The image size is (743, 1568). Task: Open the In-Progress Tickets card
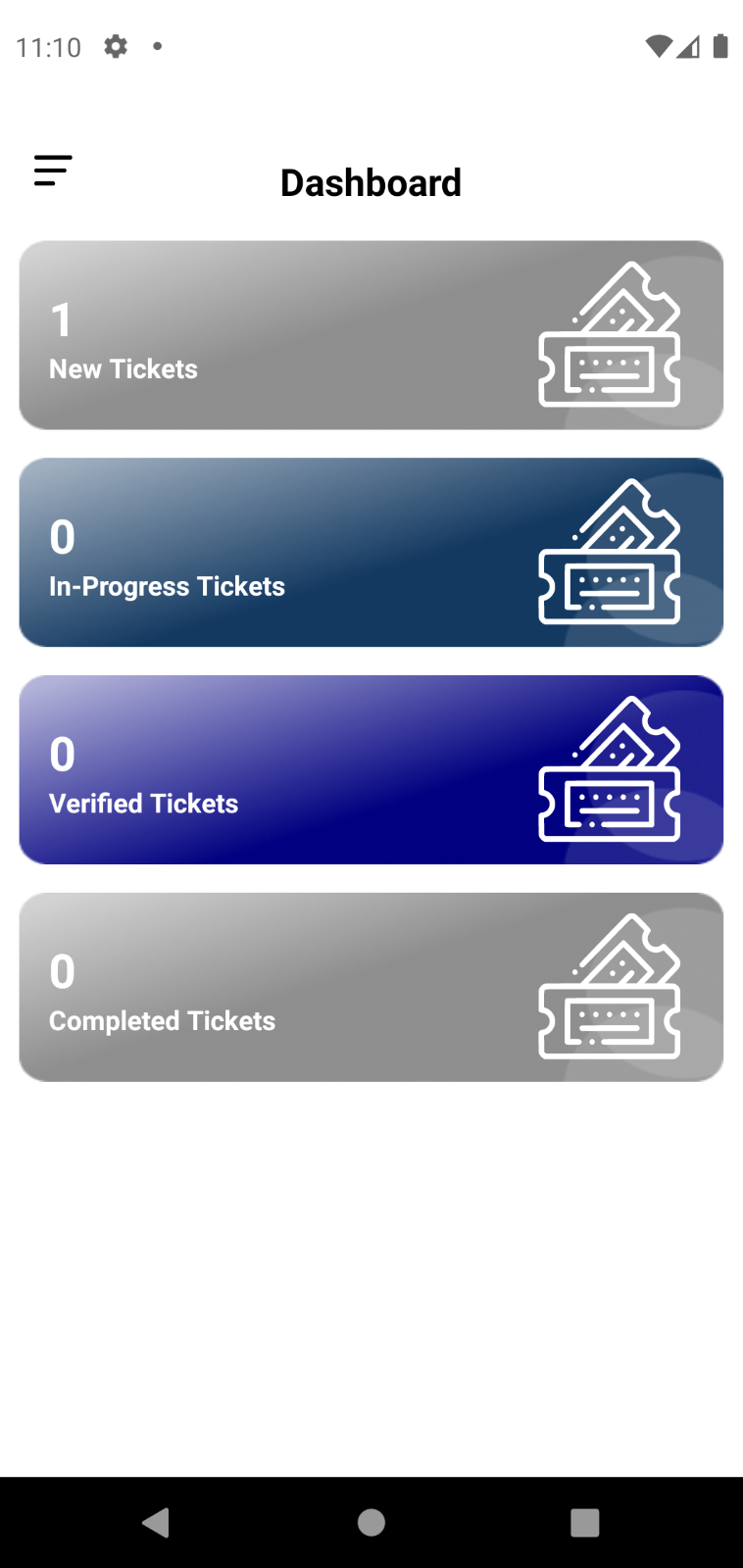(371, 552)
